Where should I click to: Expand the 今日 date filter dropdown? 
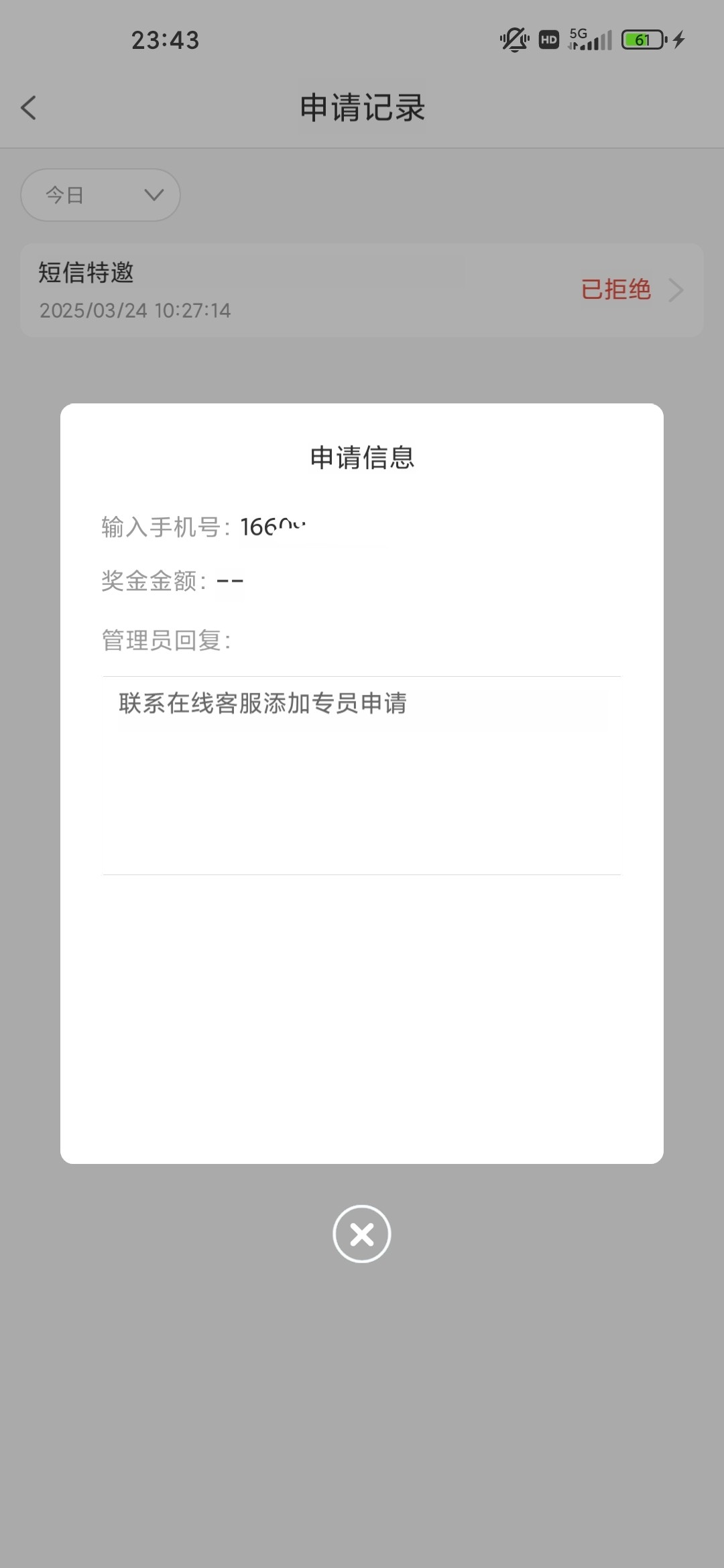pyautogui.click(x=101, y=195)
